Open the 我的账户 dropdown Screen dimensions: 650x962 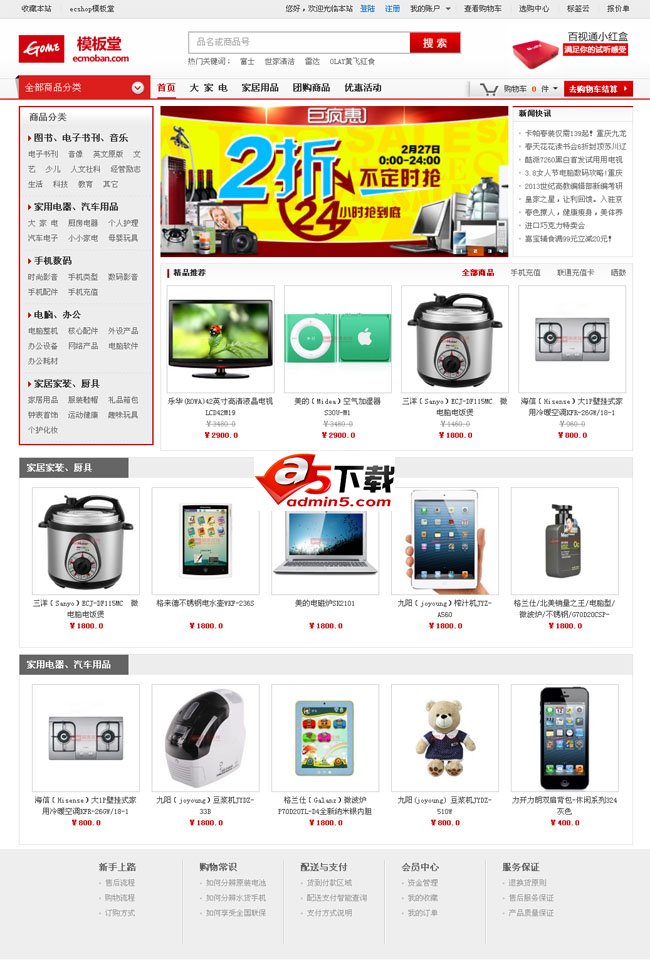pyautogui.click(x=427, y=8)
